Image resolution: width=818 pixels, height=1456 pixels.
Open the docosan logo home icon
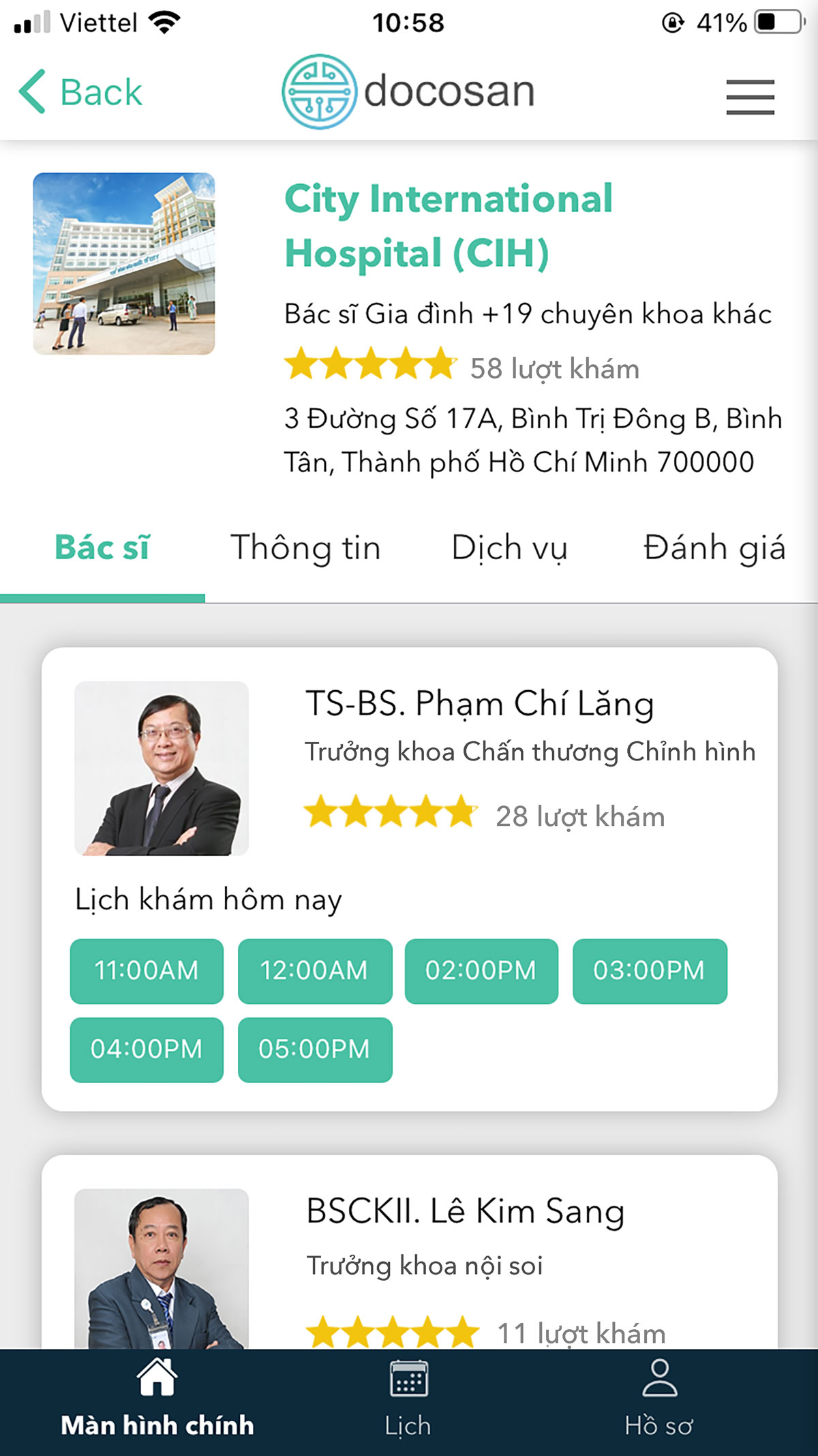pyautogui.click(x=320, y=91)
